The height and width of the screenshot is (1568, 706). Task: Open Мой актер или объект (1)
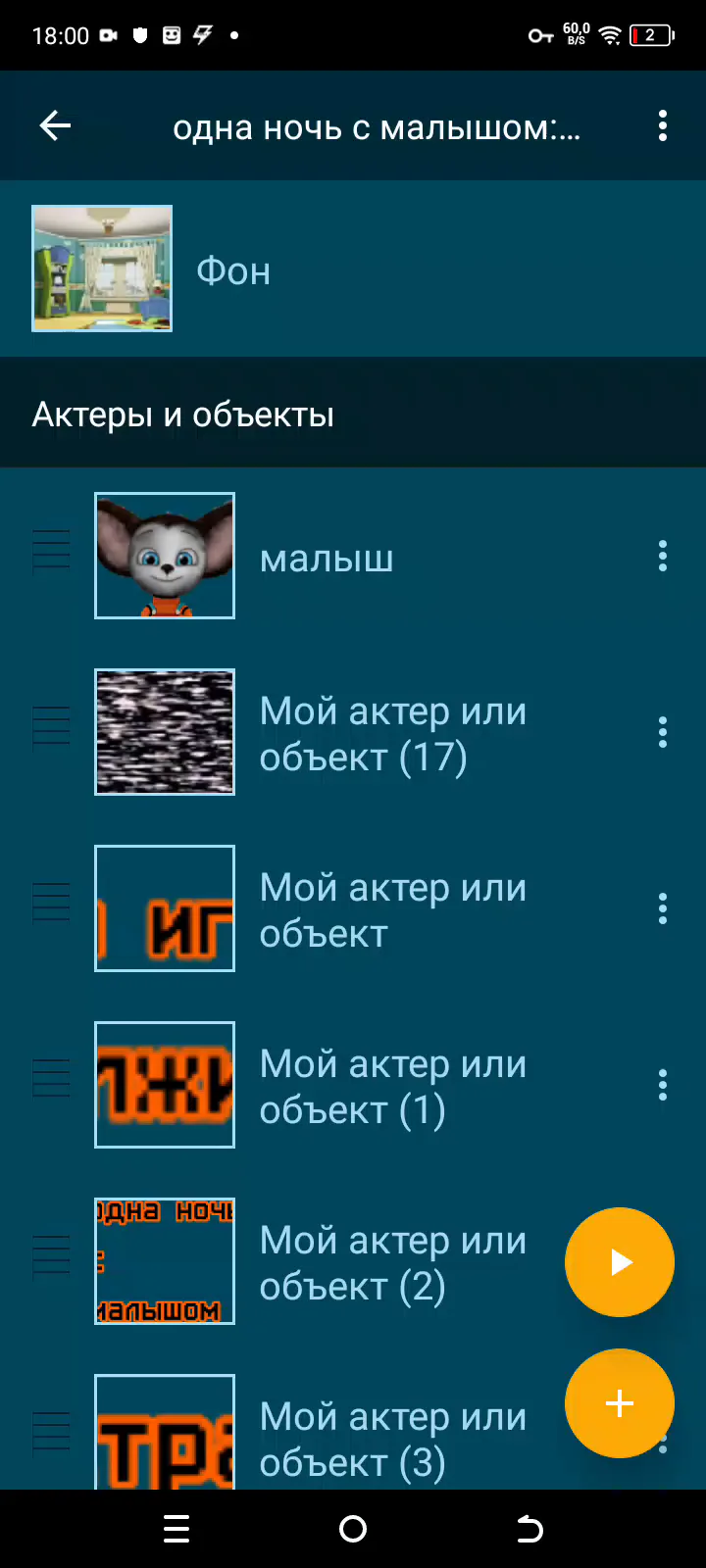(392, 1086)
